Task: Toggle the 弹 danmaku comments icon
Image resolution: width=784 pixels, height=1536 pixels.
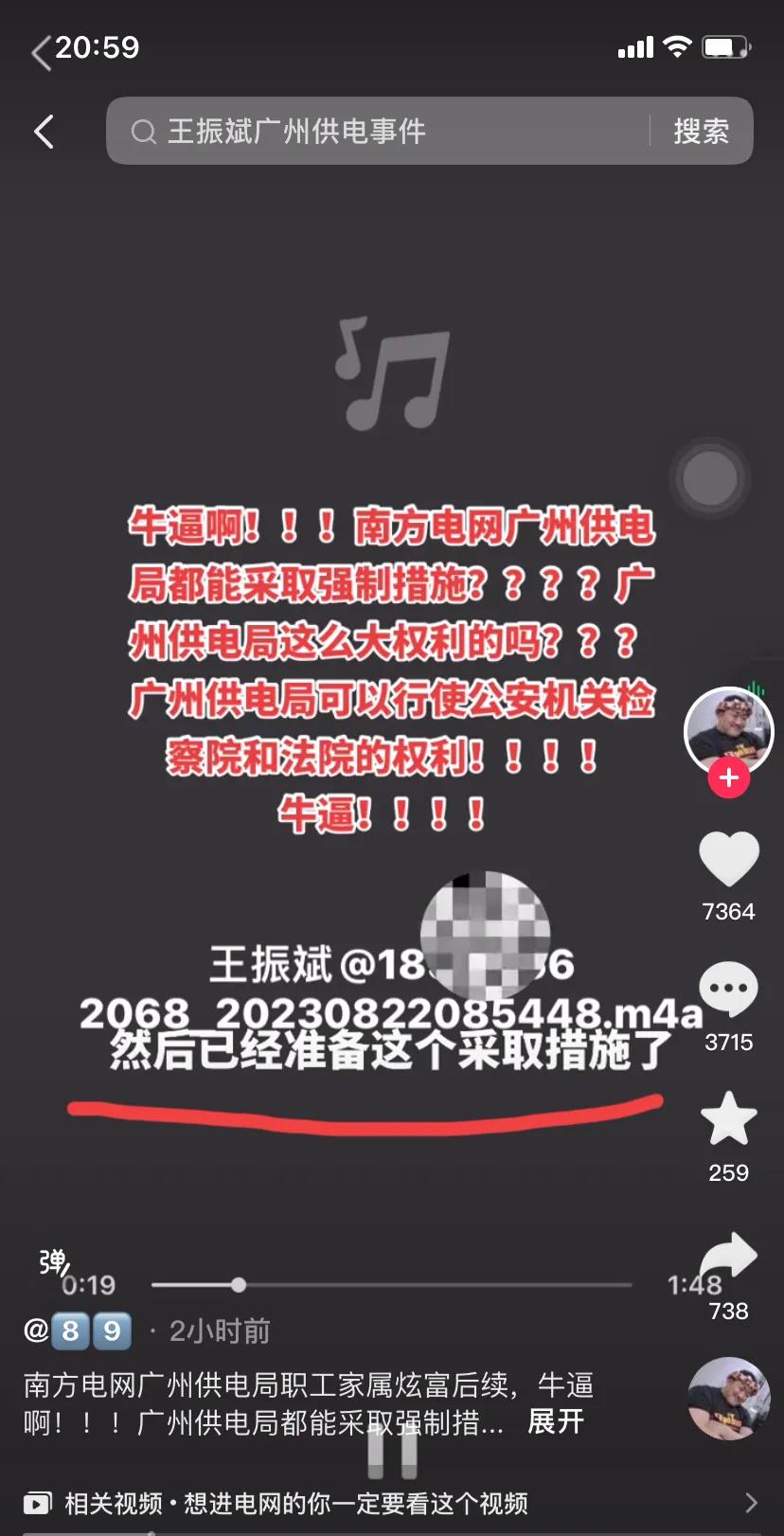Action: (x=53, y=1262)
